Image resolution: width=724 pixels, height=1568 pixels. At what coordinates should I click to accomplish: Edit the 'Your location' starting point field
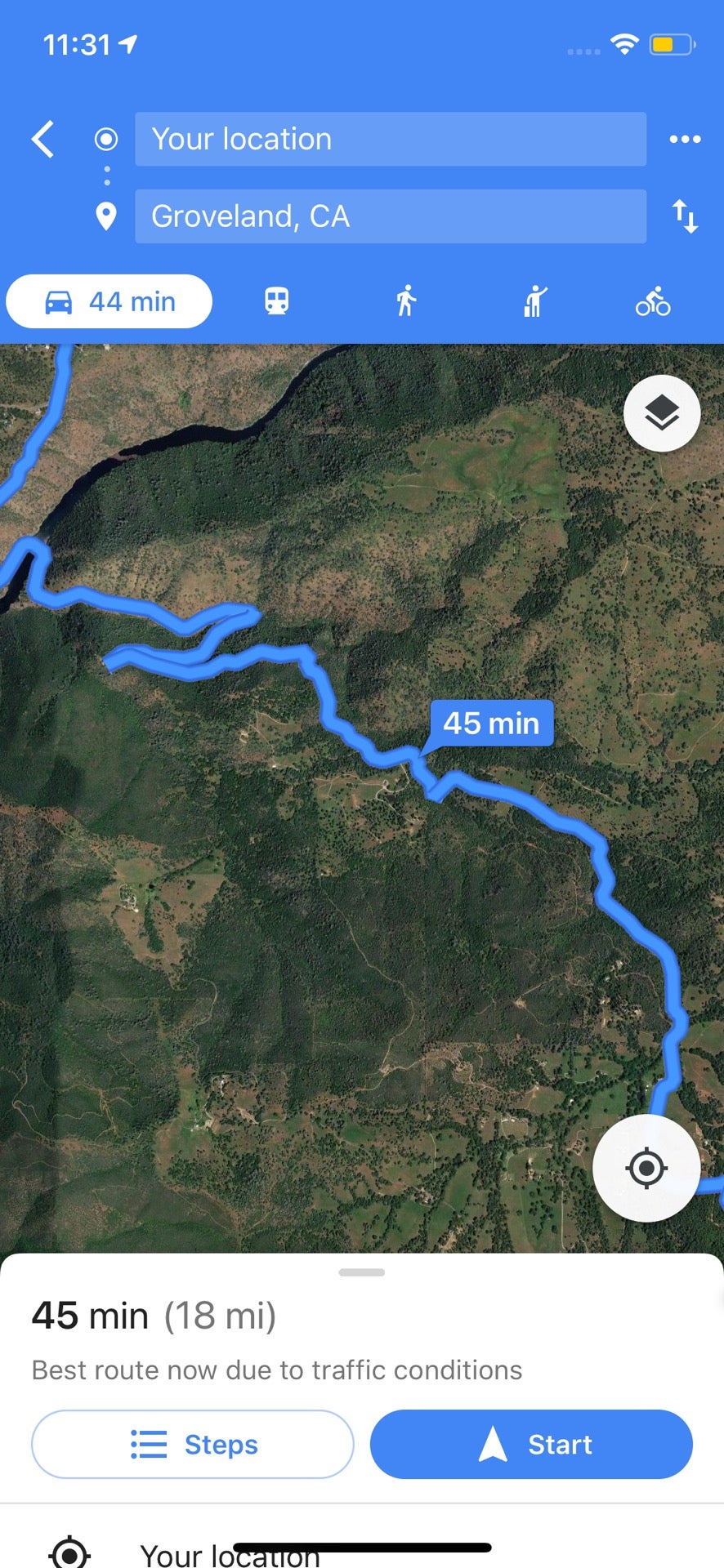pos(390,140)
